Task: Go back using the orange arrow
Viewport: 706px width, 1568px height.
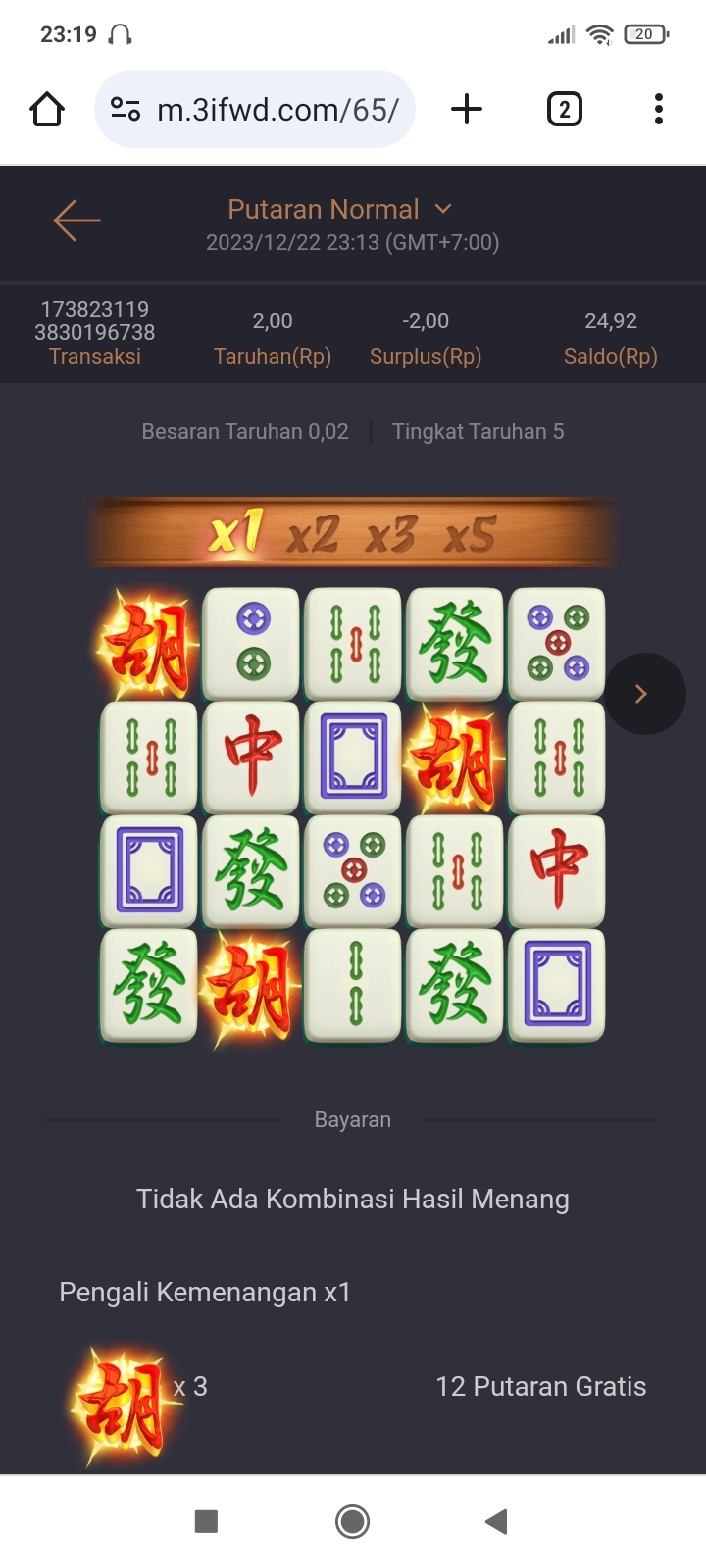Action: tap(76, 220)
